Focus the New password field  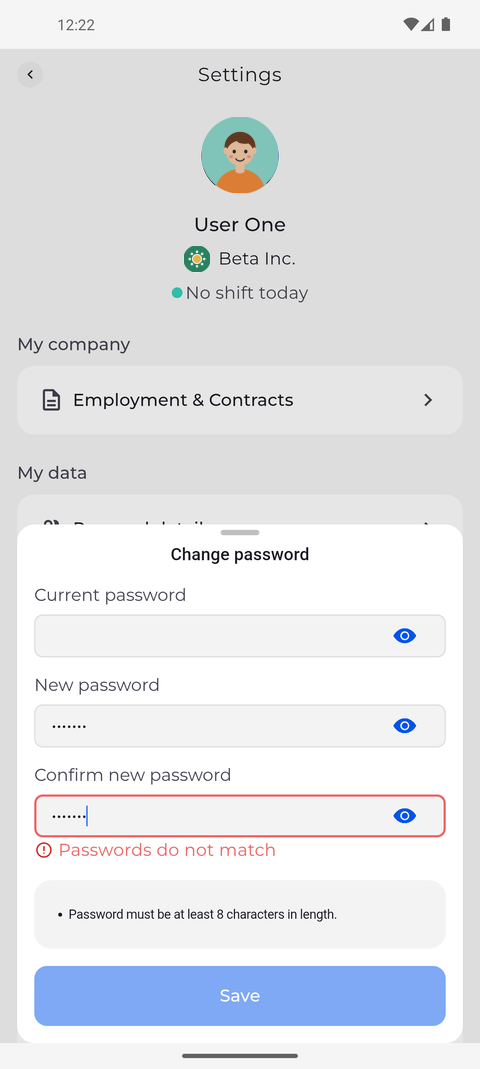[239, 726]
